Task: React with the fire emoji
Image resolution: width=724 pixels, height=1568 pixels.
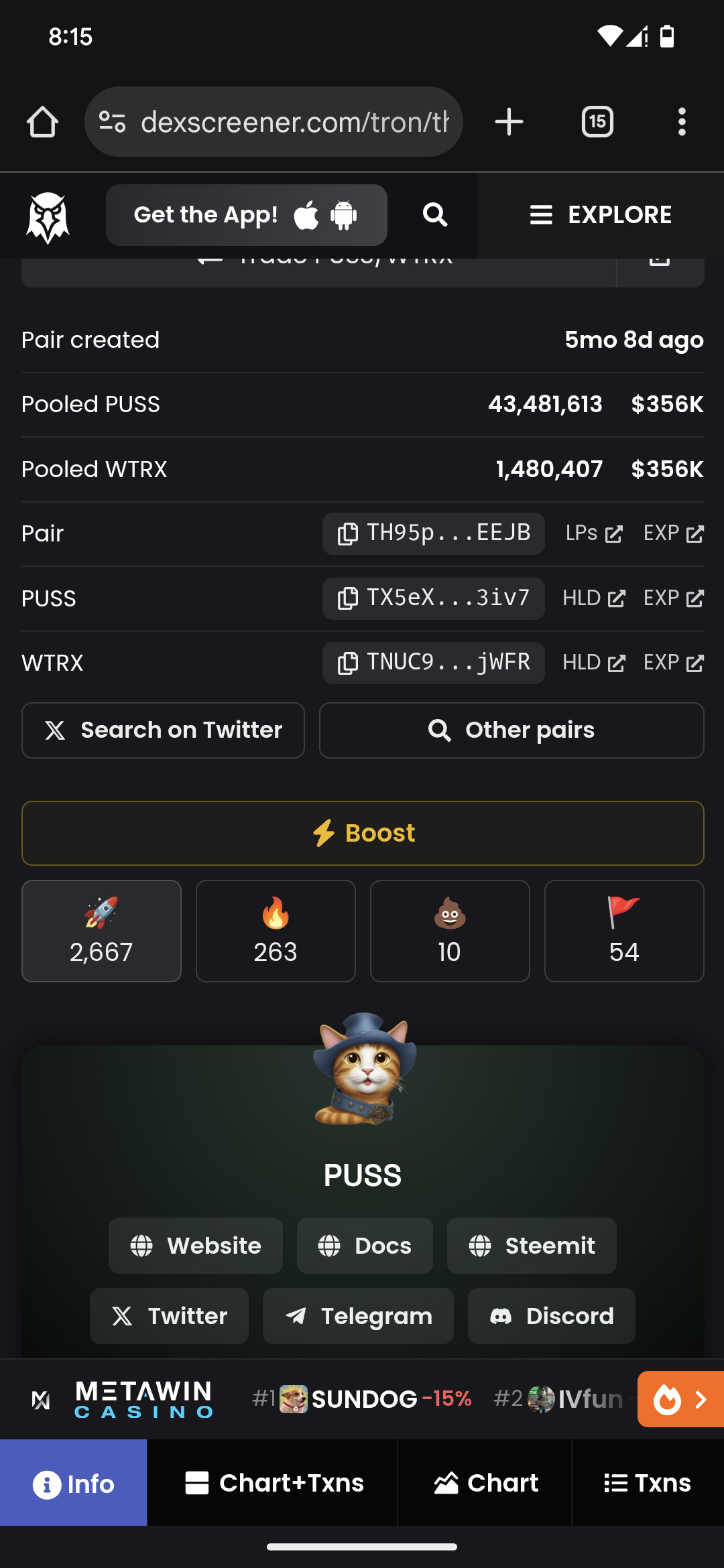Action: (276, 931)
